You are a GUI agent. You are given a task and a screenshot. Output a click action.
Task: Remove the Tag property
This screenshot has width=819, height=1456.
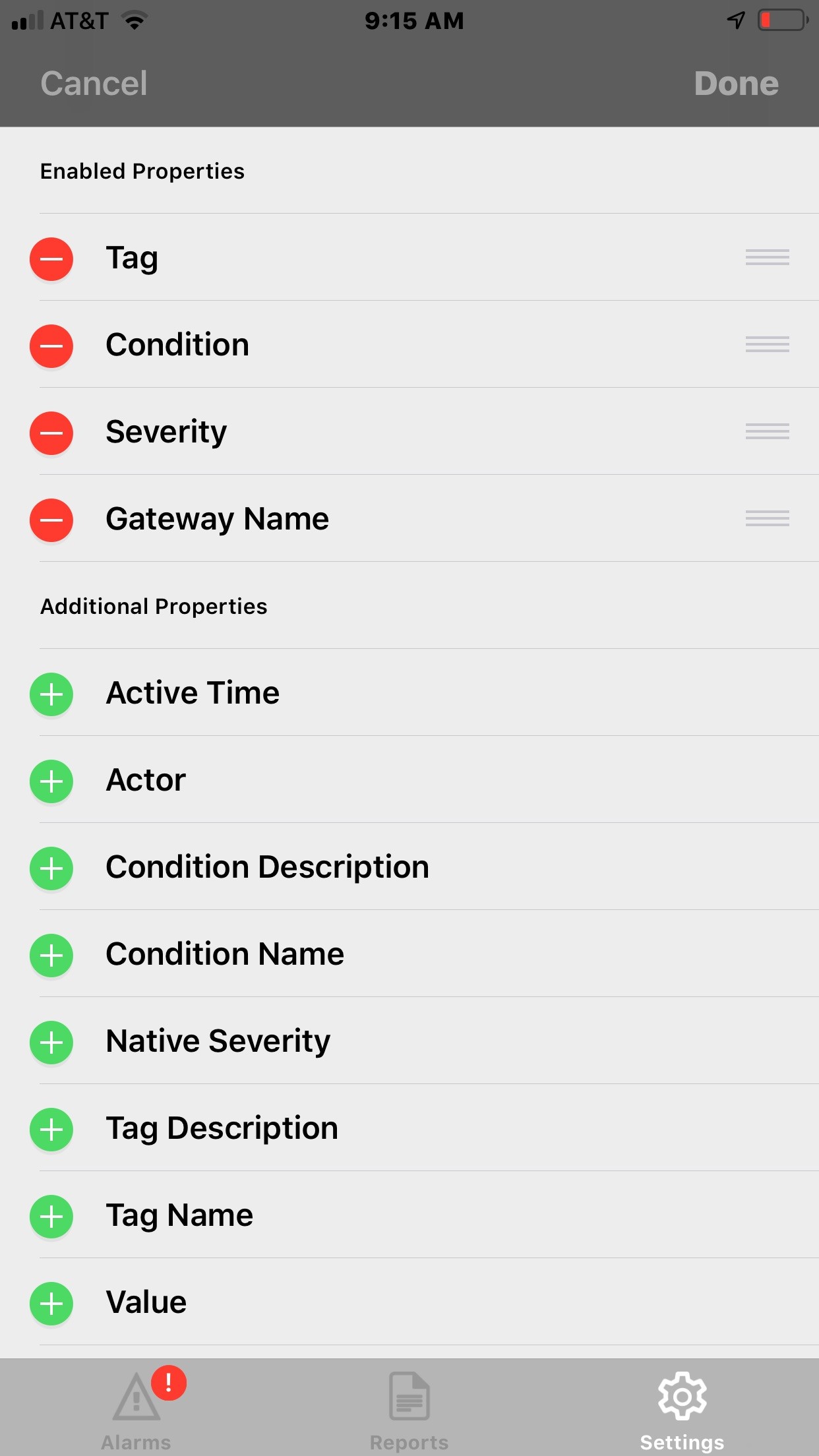[x=51, y=258]
